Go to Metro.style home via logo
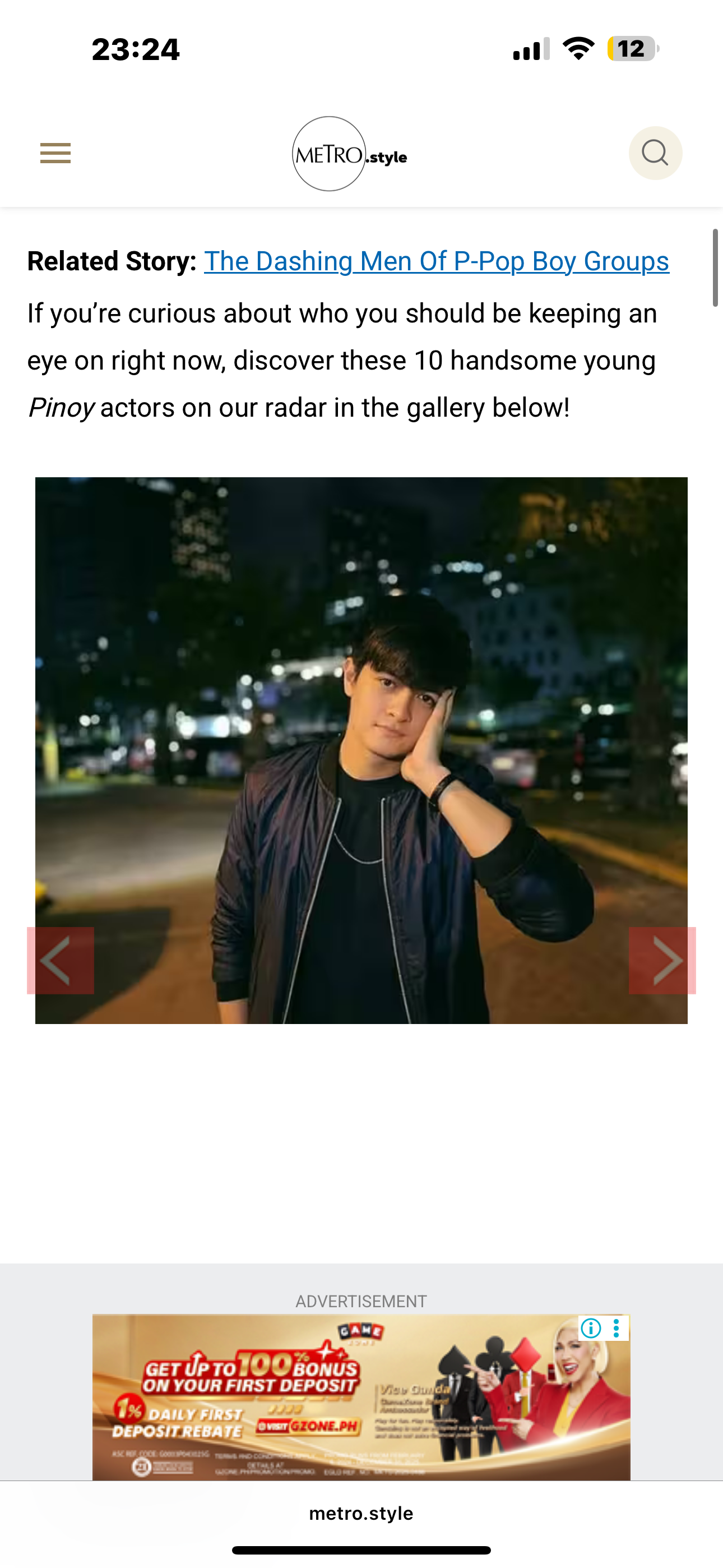723x1568 pixels. 349,155
